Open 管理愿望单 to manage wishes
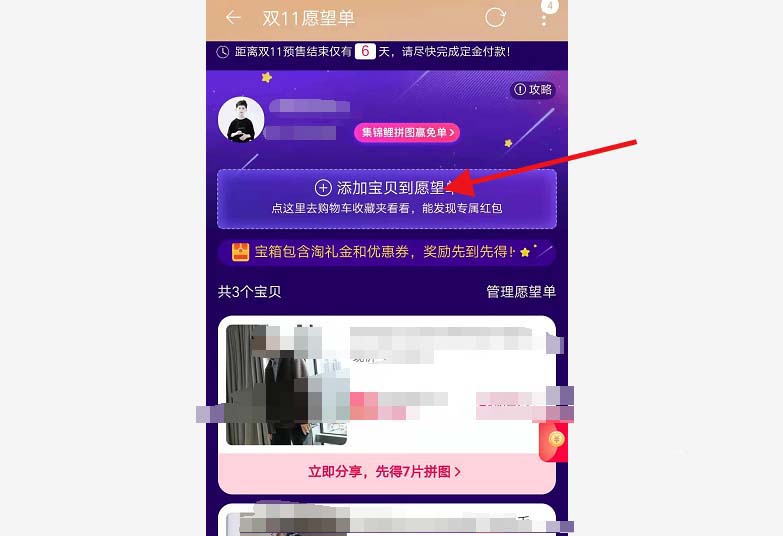 pos(520,292)
